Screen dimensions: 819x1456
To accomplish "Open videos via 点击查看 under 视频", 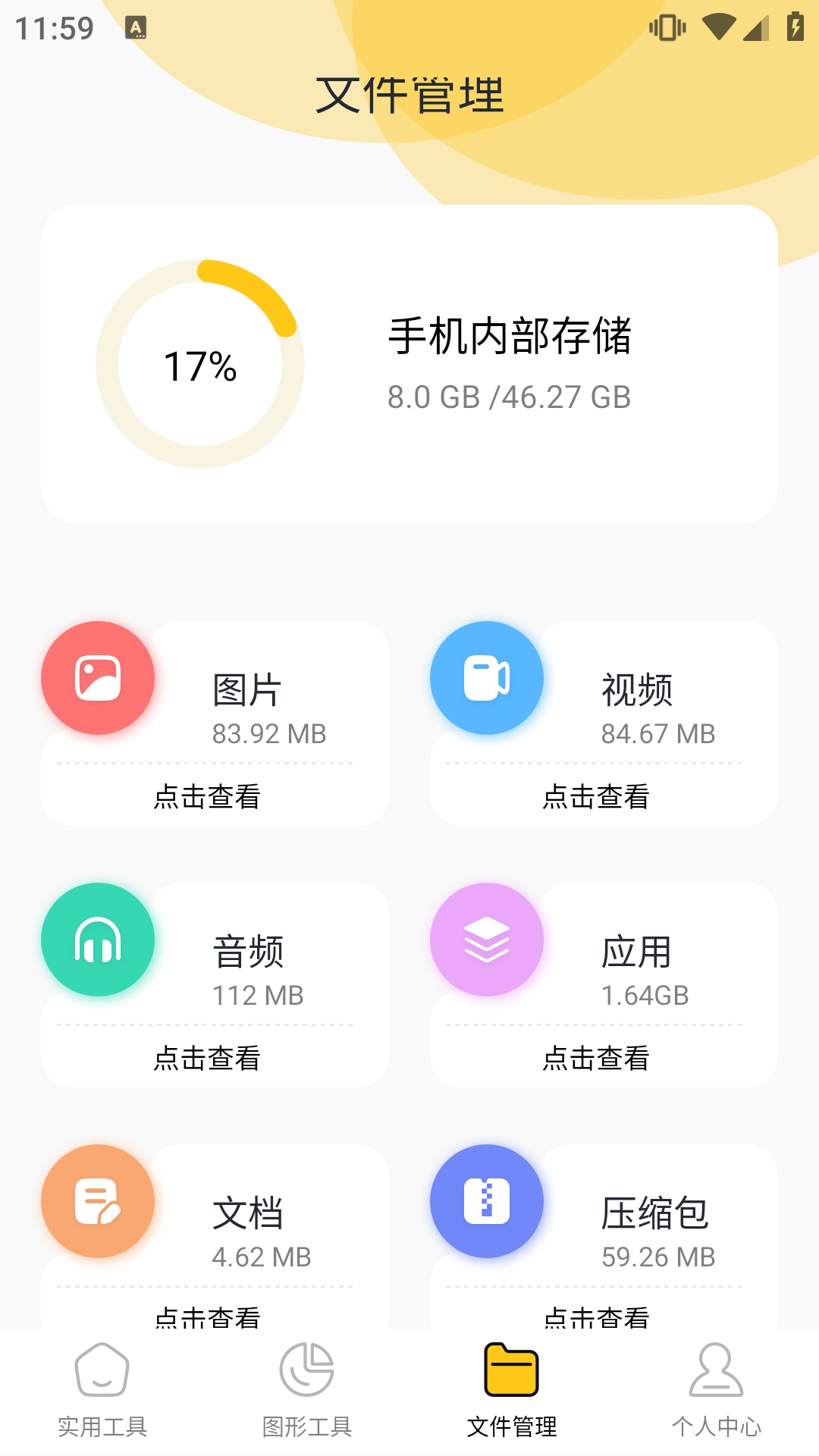I will coord(598,796).
